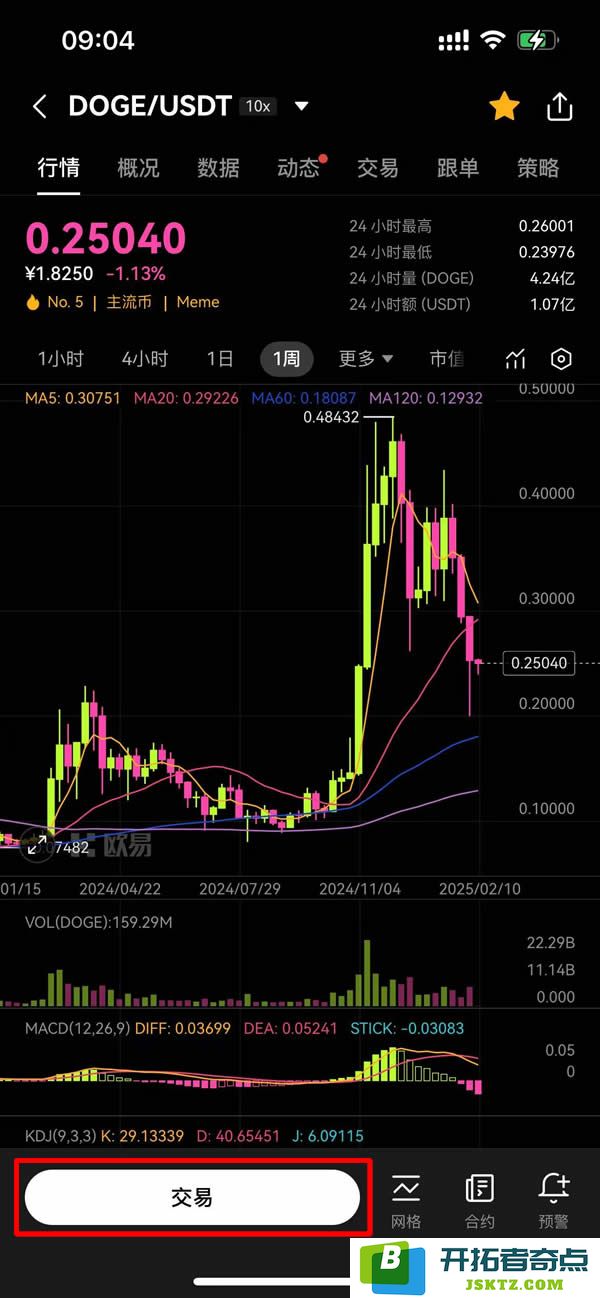Screen dimensions: 600x1298
Task: Select the 1日 chart interval
Action: pos(220,359)
